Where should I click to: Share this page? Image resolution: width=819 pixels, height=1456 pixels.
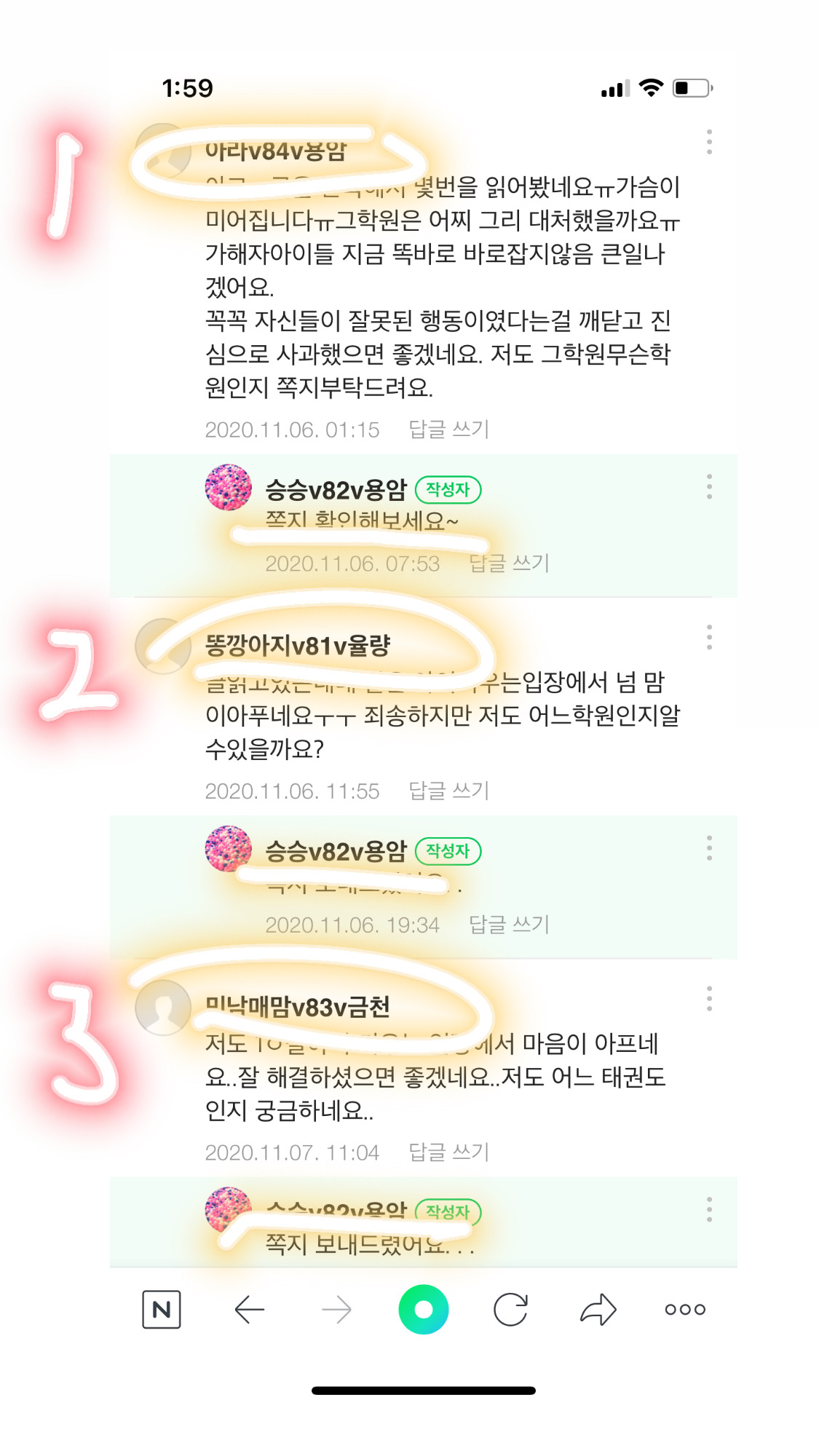pos(598,1310)
